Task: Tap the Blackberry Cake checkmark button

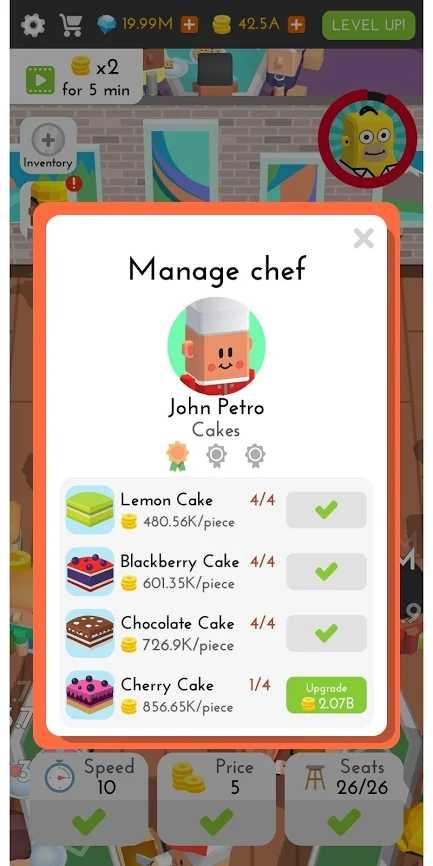Action: click(x=326, y=572)
